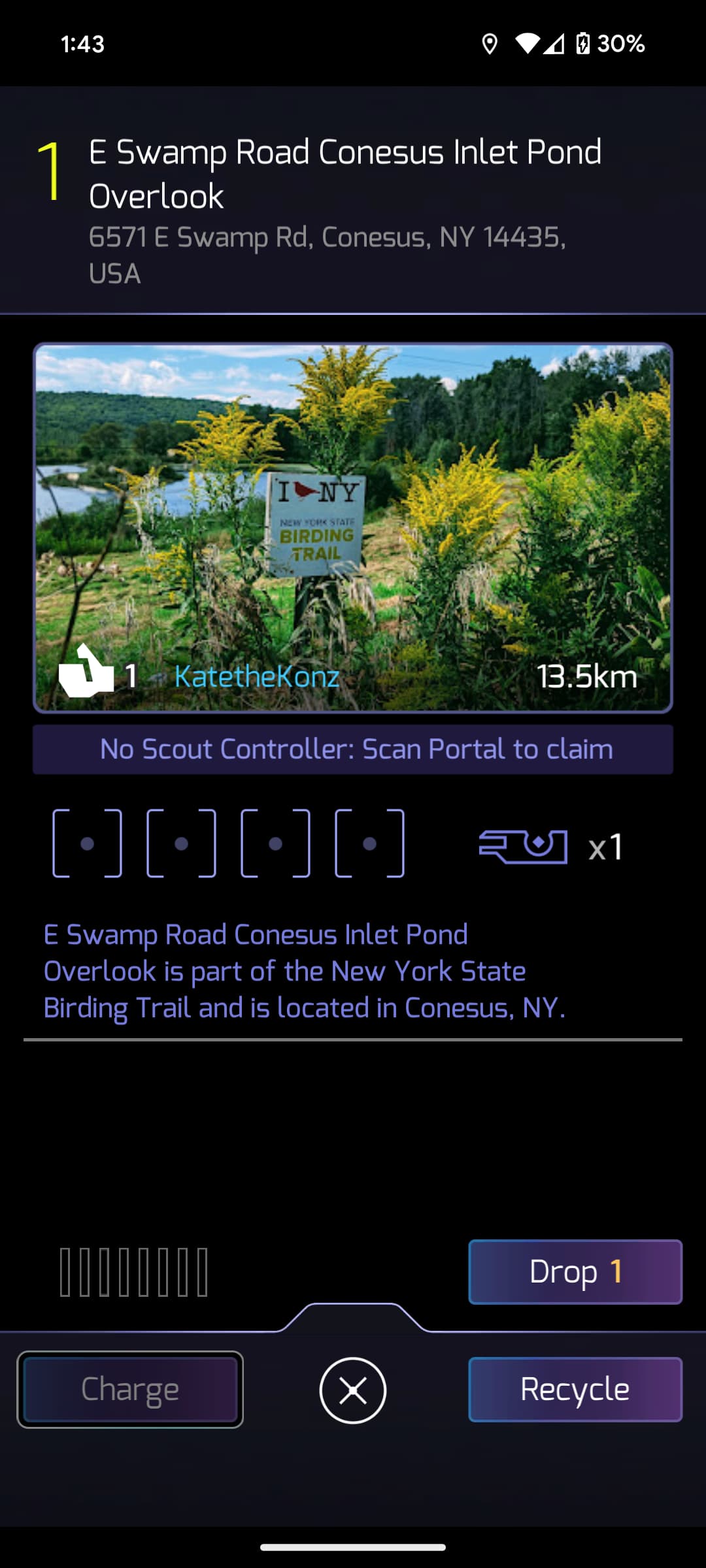
Task: Close the key details view
Action: 353,1390
